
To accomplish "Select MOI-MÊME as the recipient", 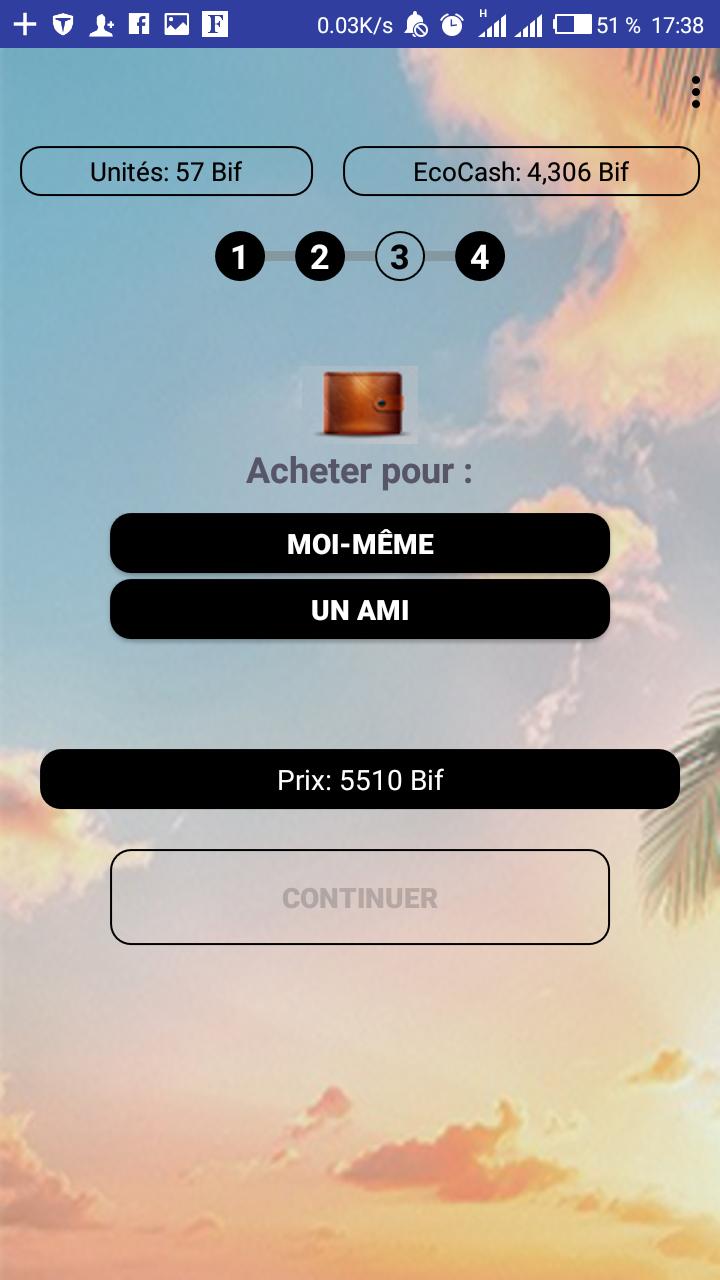I will 360,544.
